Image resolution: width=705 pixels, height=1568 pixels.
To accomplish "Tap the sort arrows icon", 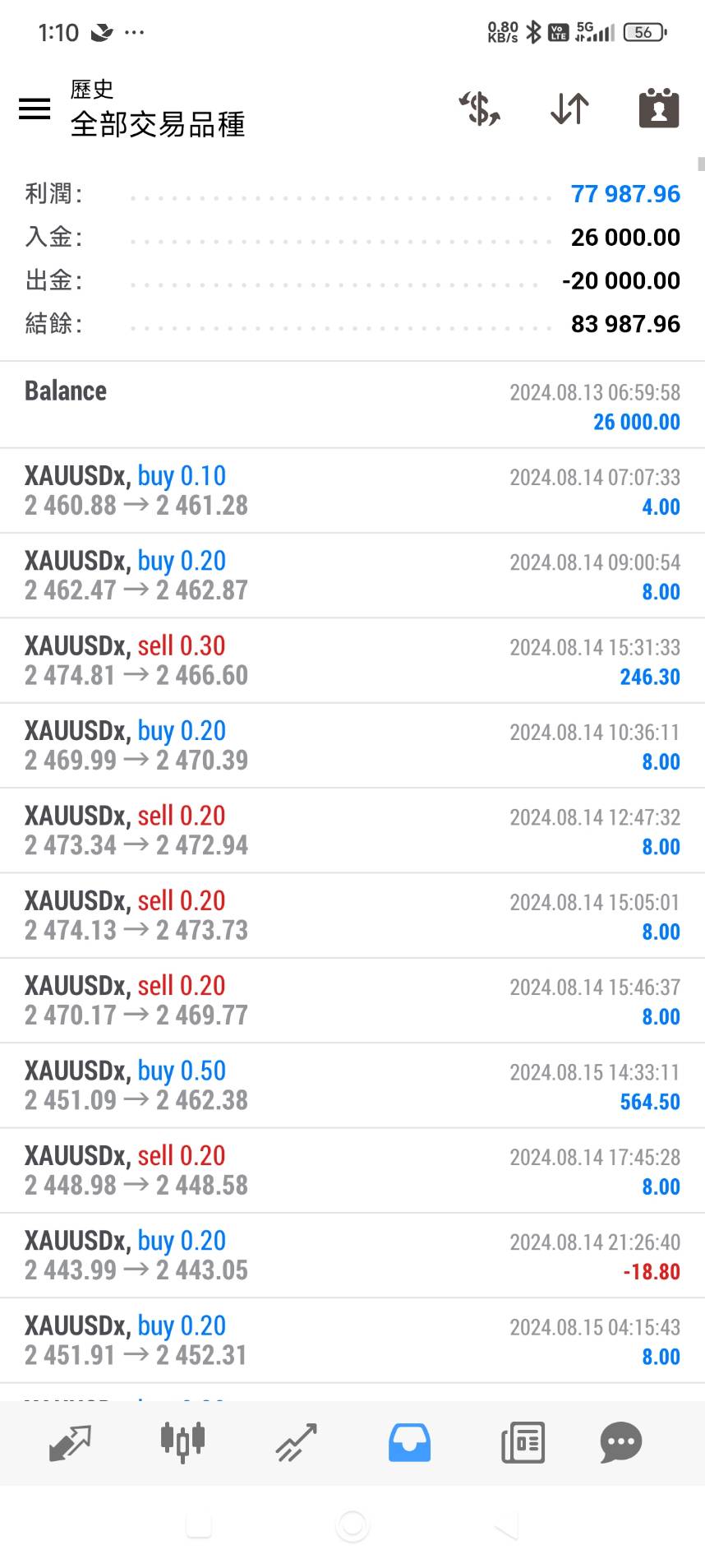I will pyautogui.click(x=569, y=109).
